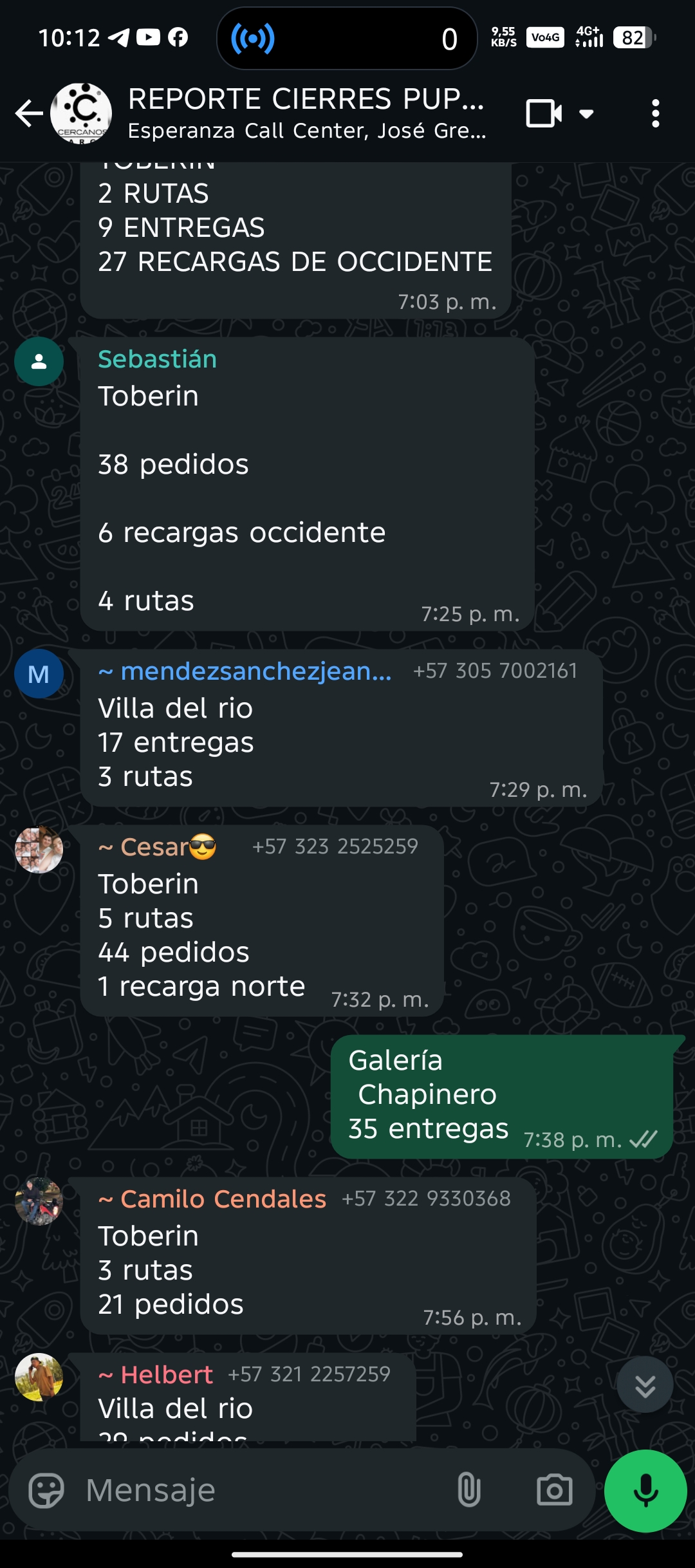Record a voice message

point(645,1490)
